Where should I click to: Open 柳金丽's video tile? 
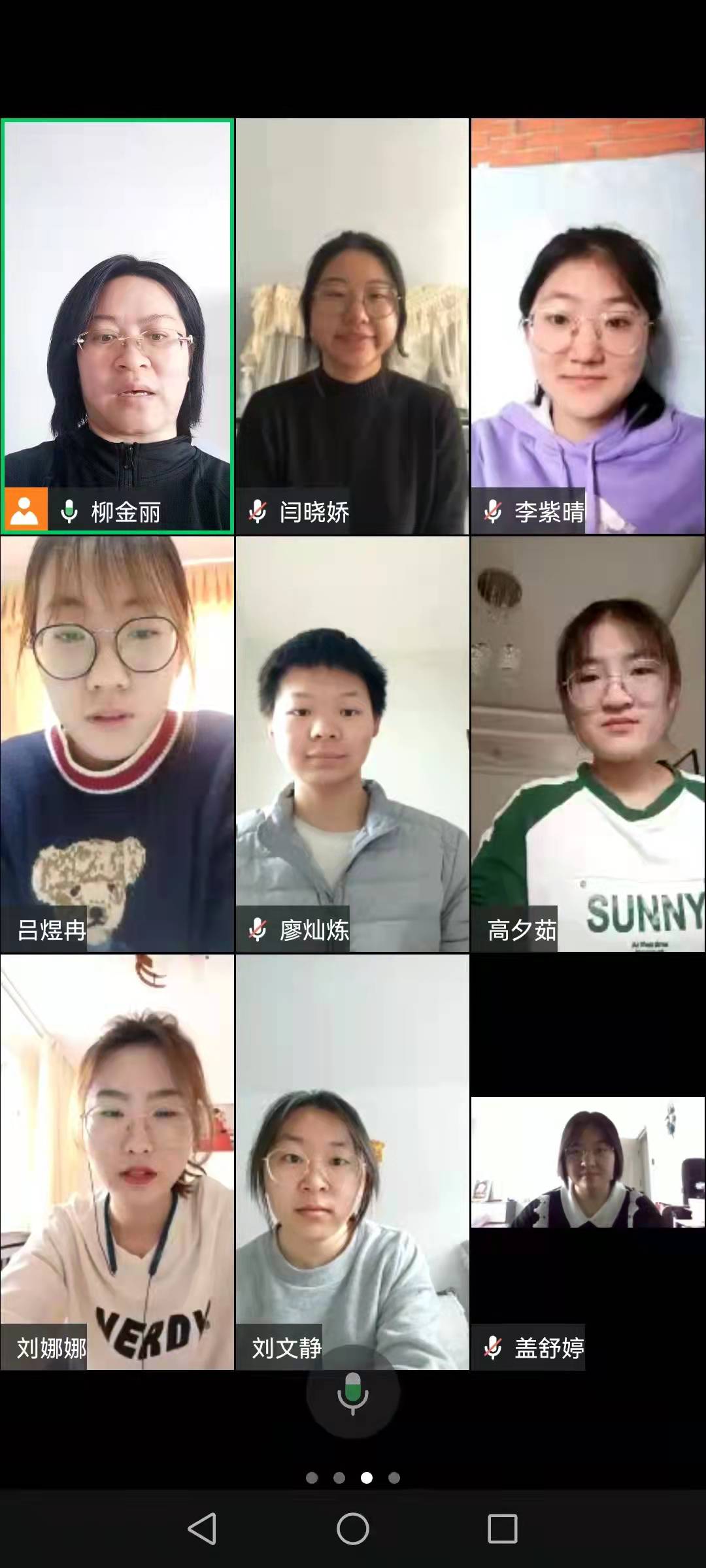[118, 327]
